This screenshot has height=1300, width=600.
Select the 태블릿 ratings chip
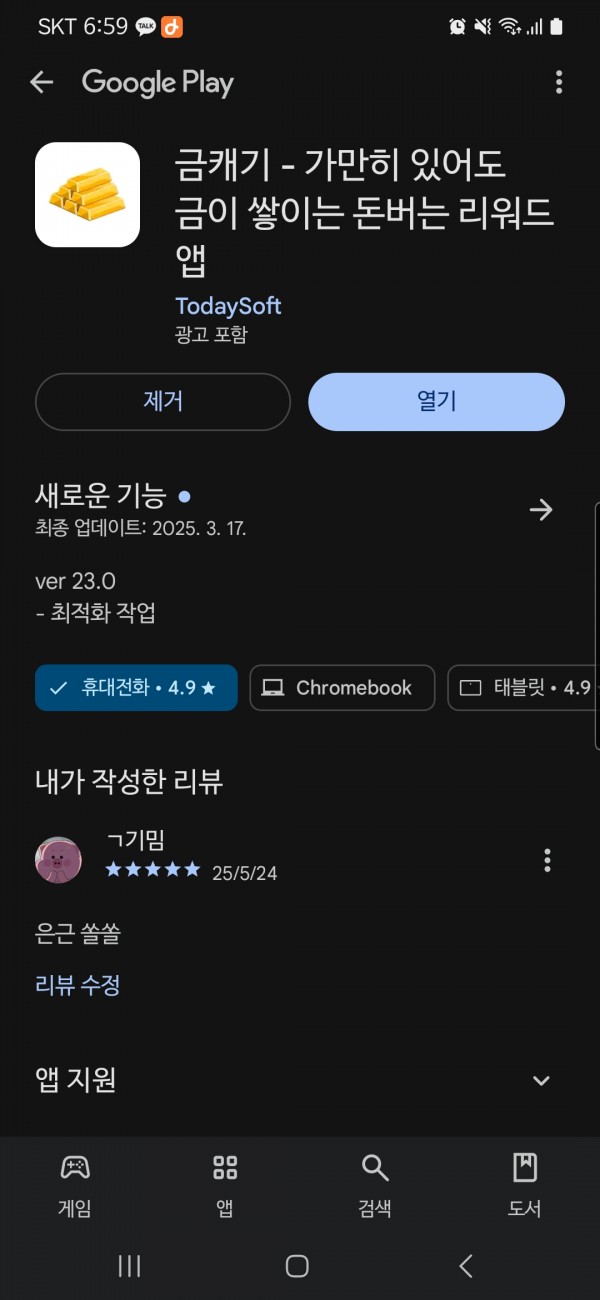pyautogui.click(x=524, y=688)
